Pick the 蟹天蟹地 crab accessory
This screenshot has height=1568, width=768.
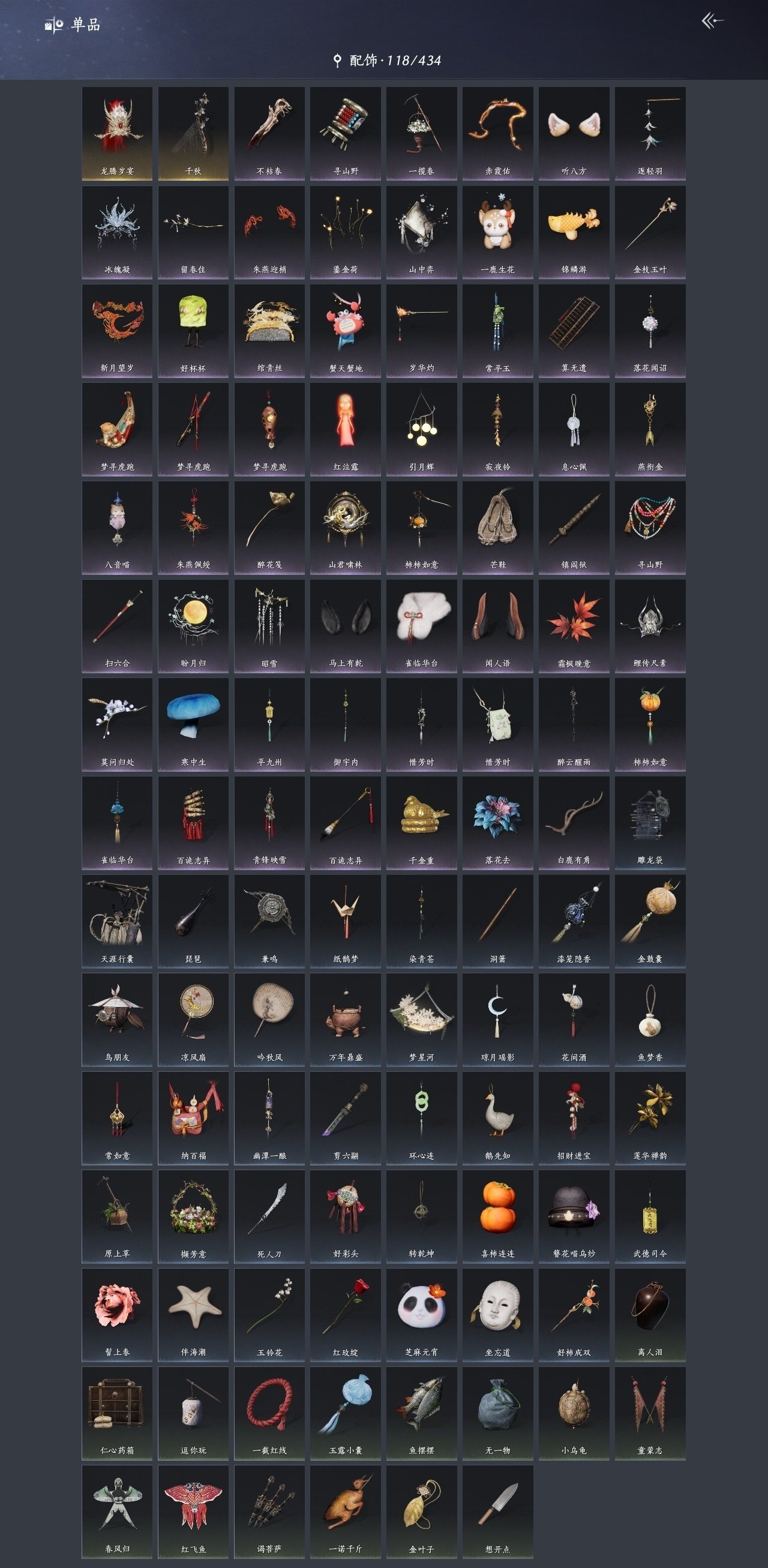coord(345,330)
